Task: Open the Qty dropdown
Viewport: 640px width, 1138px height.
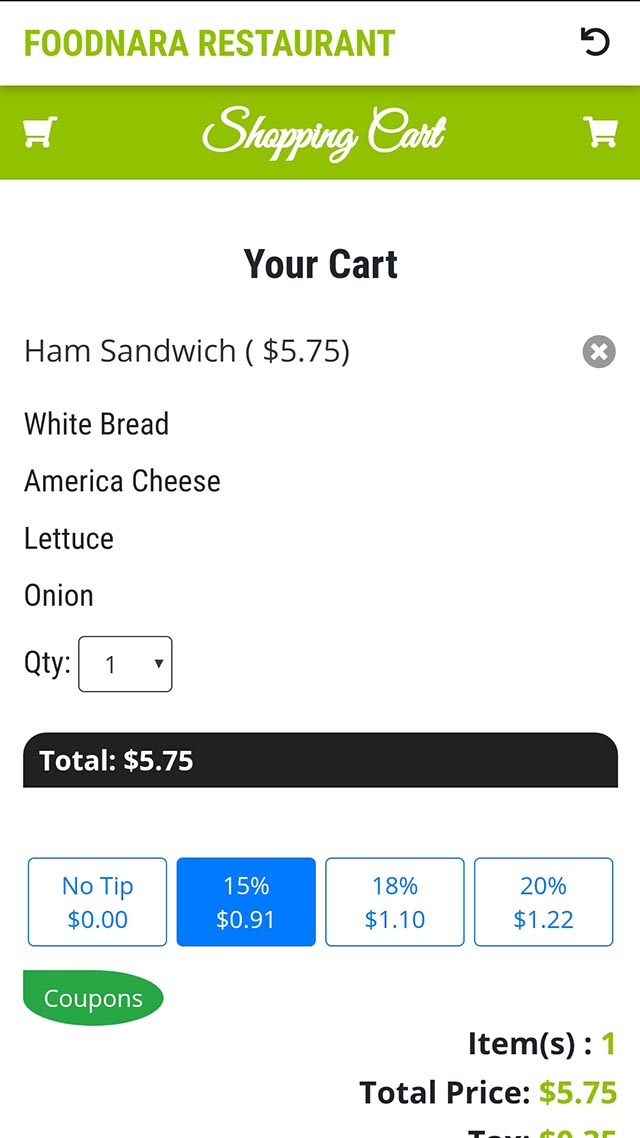Action: coord(125,664)
